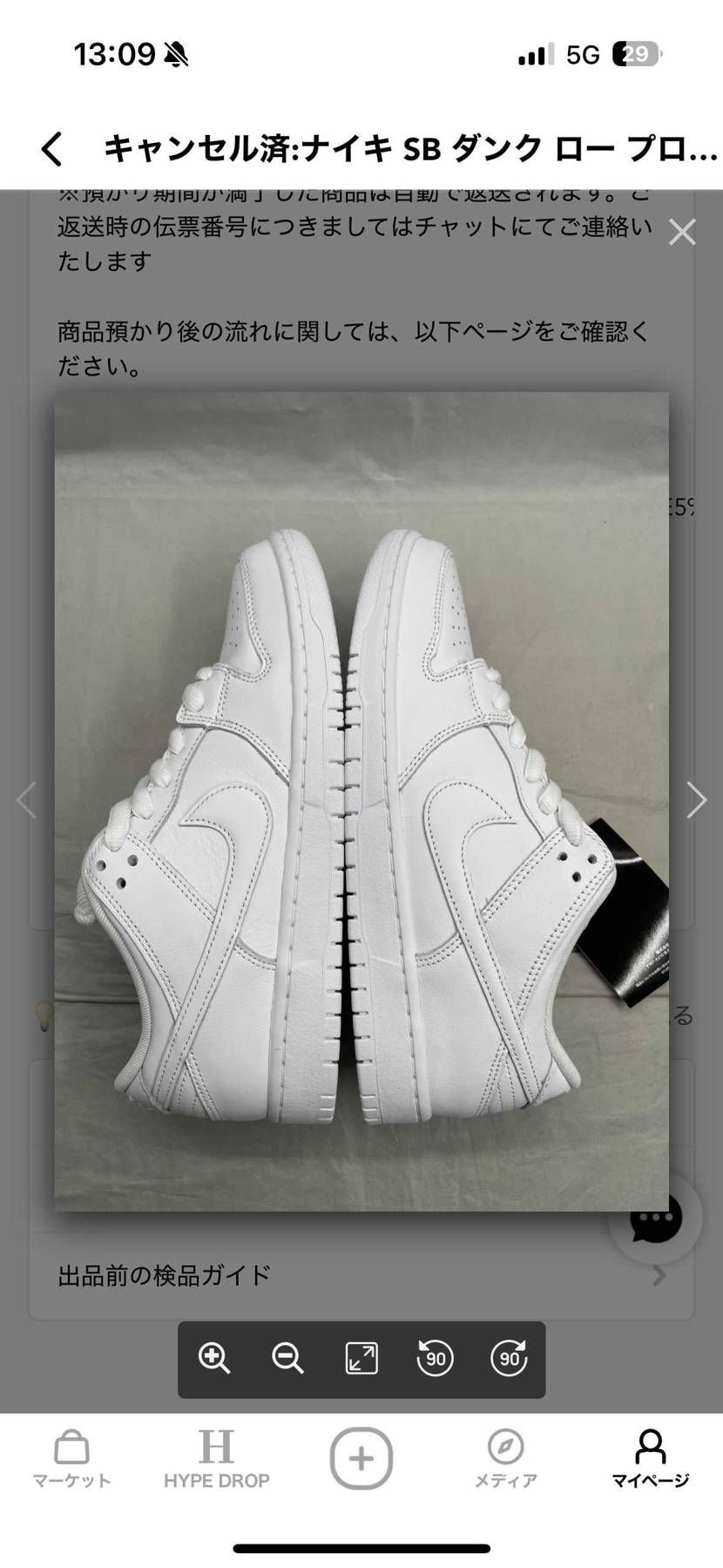Show the previous photo

pyautogui.click(x=26, y=800)
